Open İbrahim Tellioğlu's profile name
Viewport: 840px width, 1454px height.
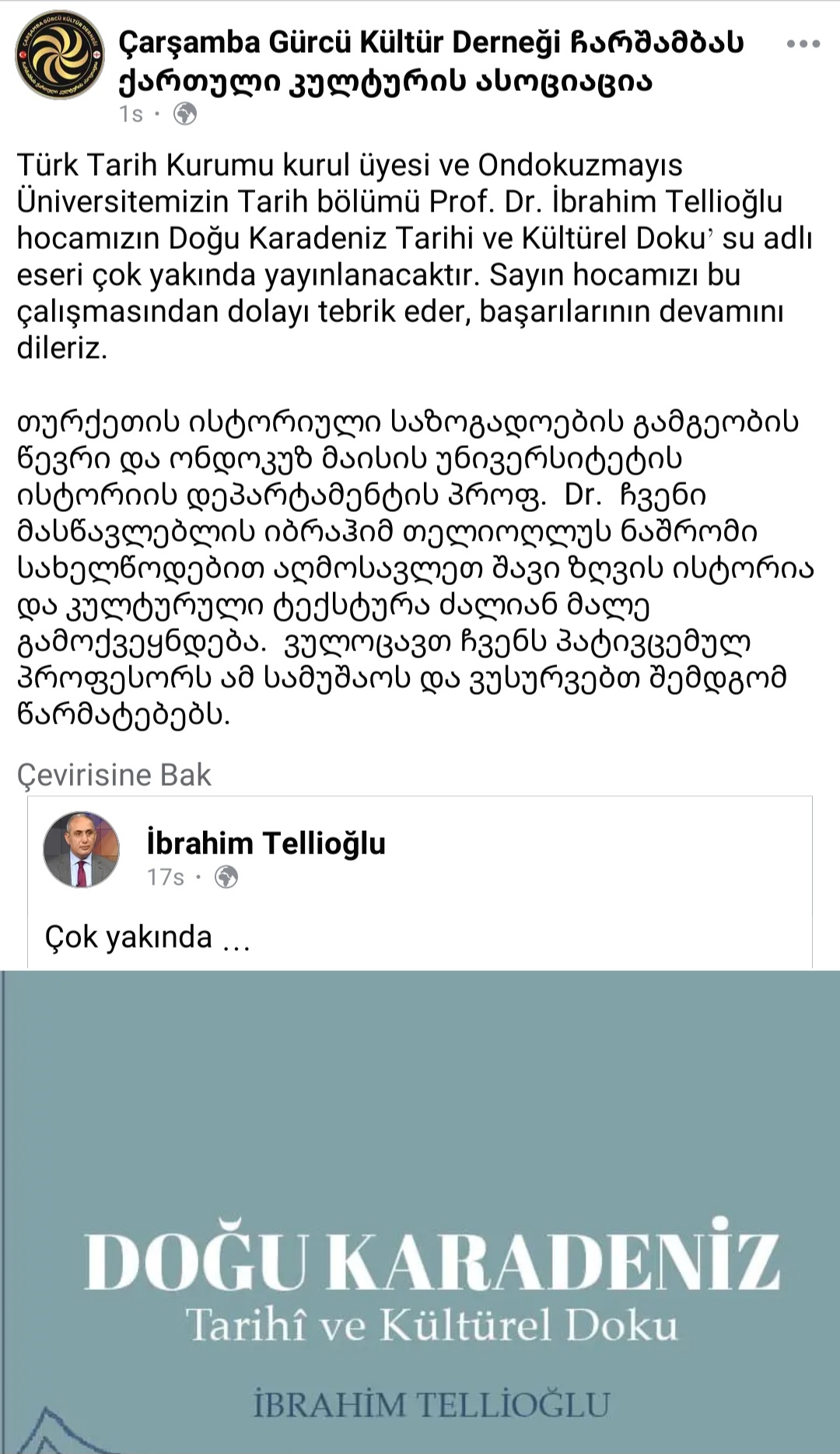pyautogui.click(x=266, y=843)
